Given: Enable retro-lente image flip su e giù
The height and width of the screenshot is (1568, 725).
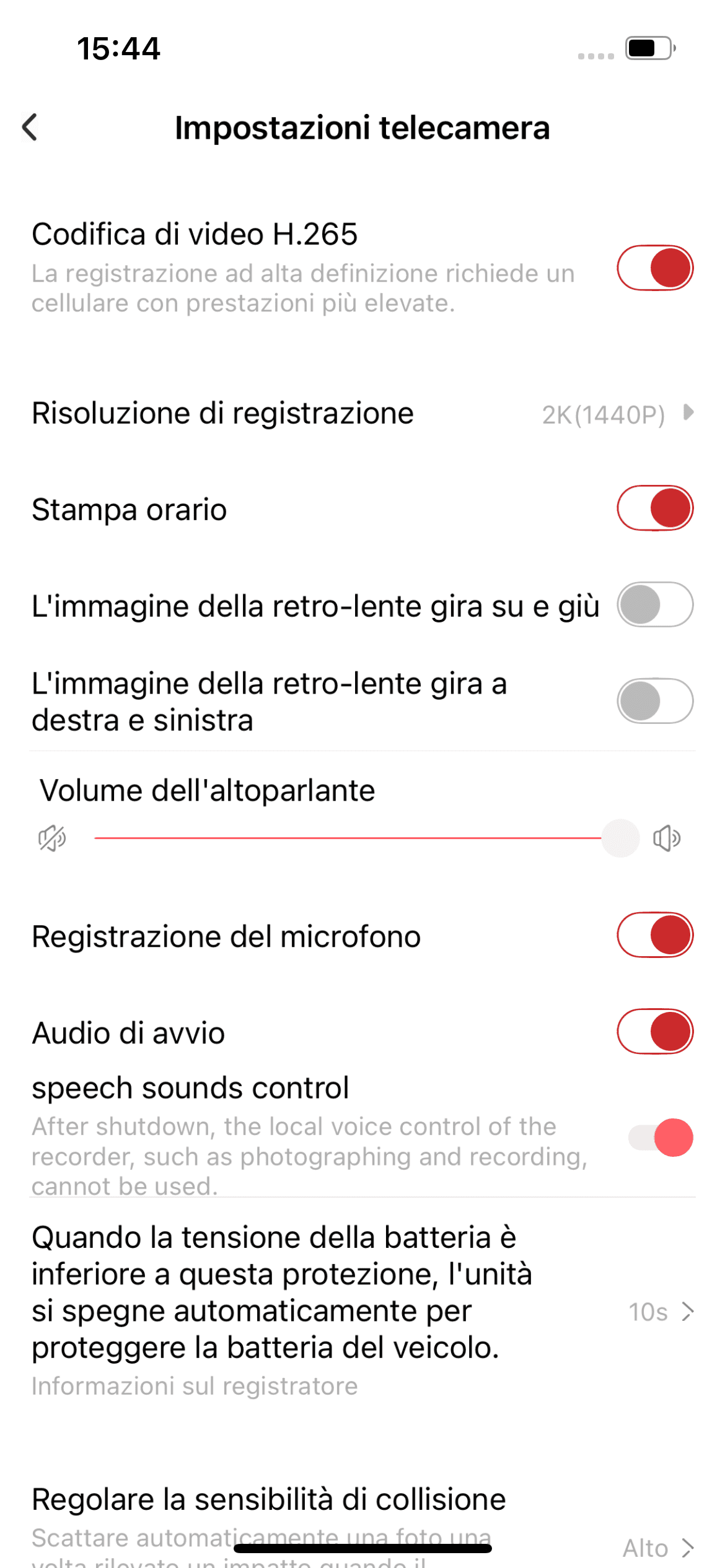Looking at the screenshot, I should (655, 604).
